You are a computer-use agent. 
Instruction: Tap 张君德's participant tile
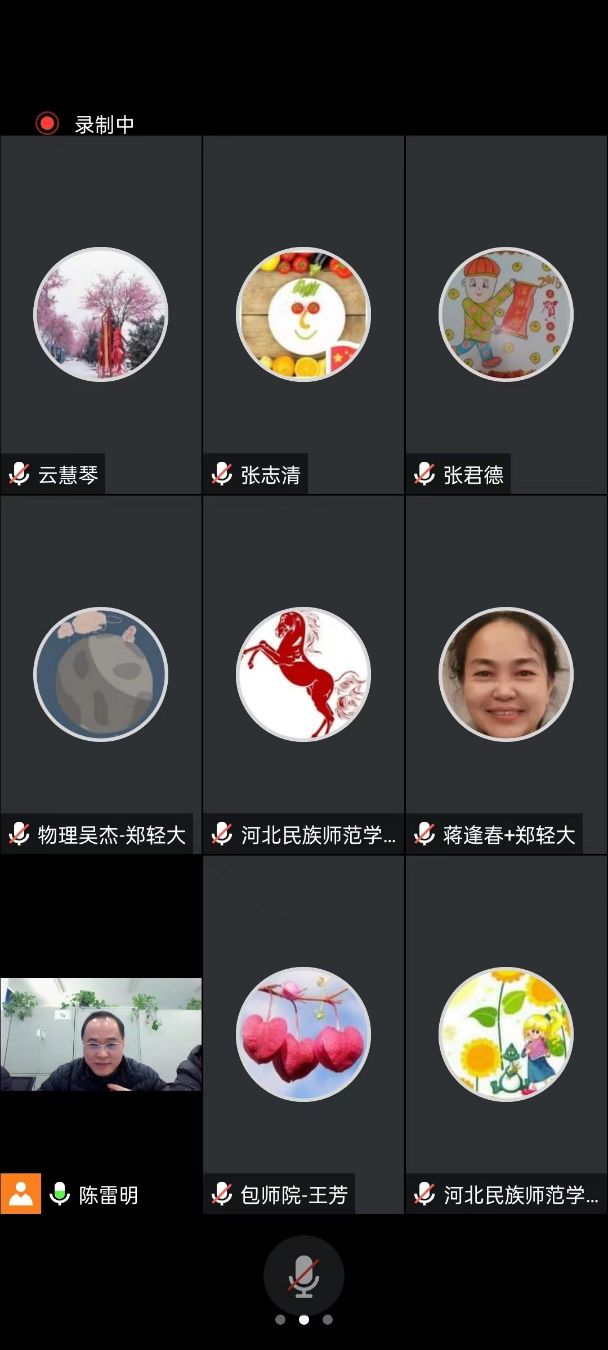pyautogui.click(x=506, y=315)
